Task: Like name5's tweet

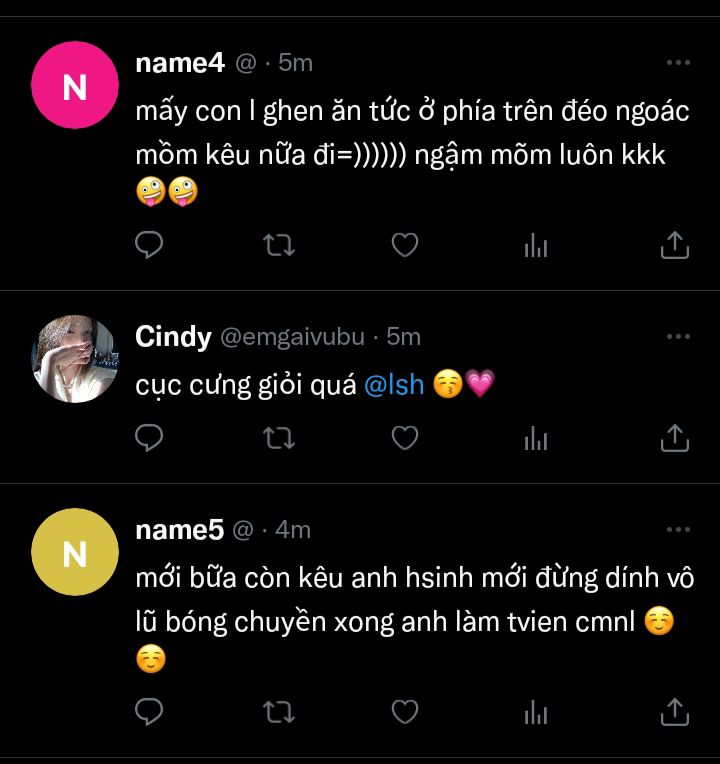Action: point(404,711)
